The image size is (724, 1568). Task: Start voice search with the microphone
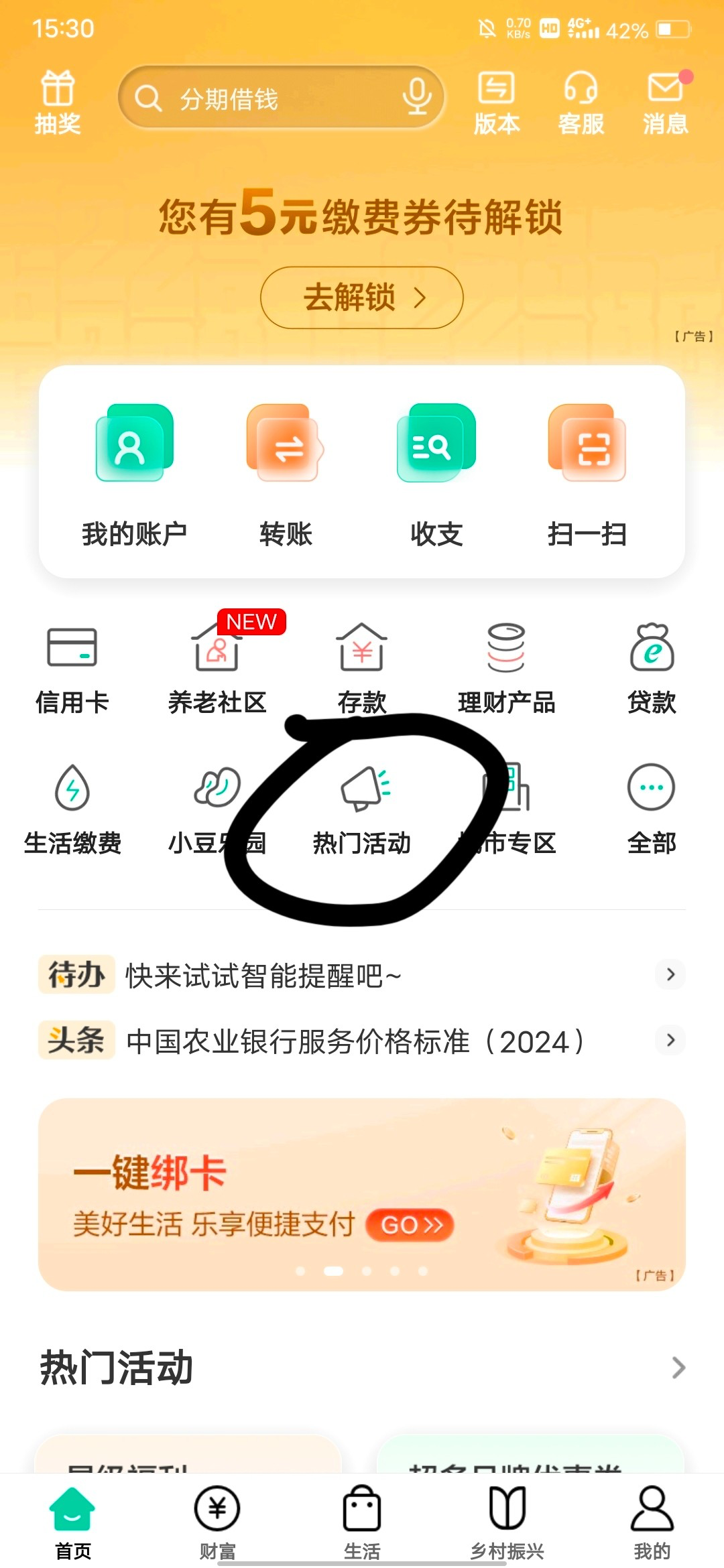click(x=416, y=97)
